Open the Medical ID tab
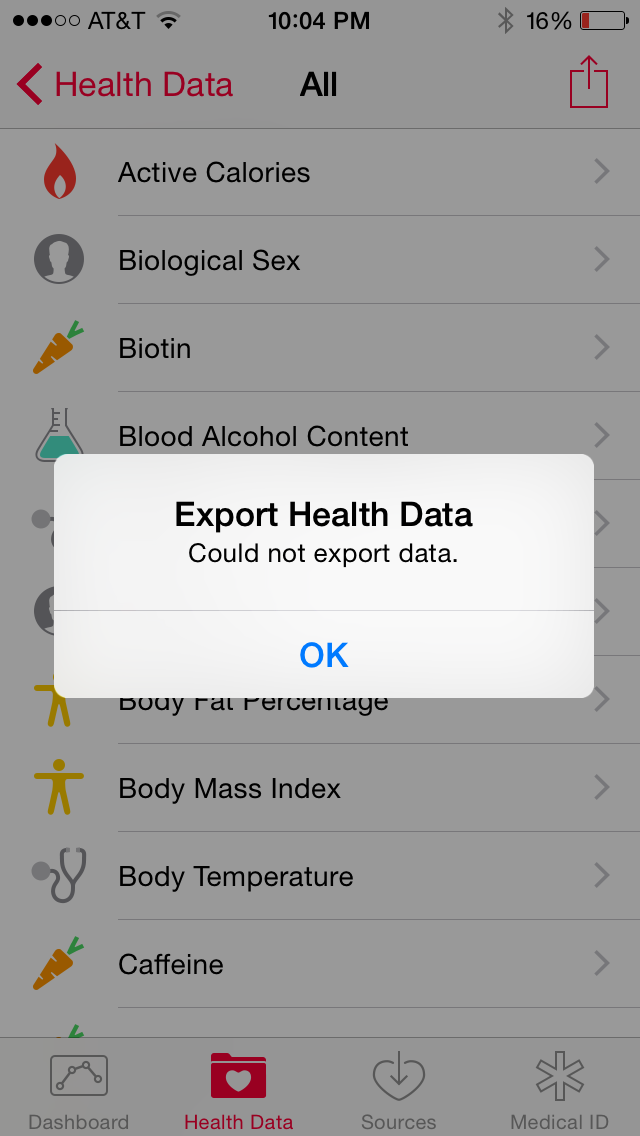 pos(559,1089)
